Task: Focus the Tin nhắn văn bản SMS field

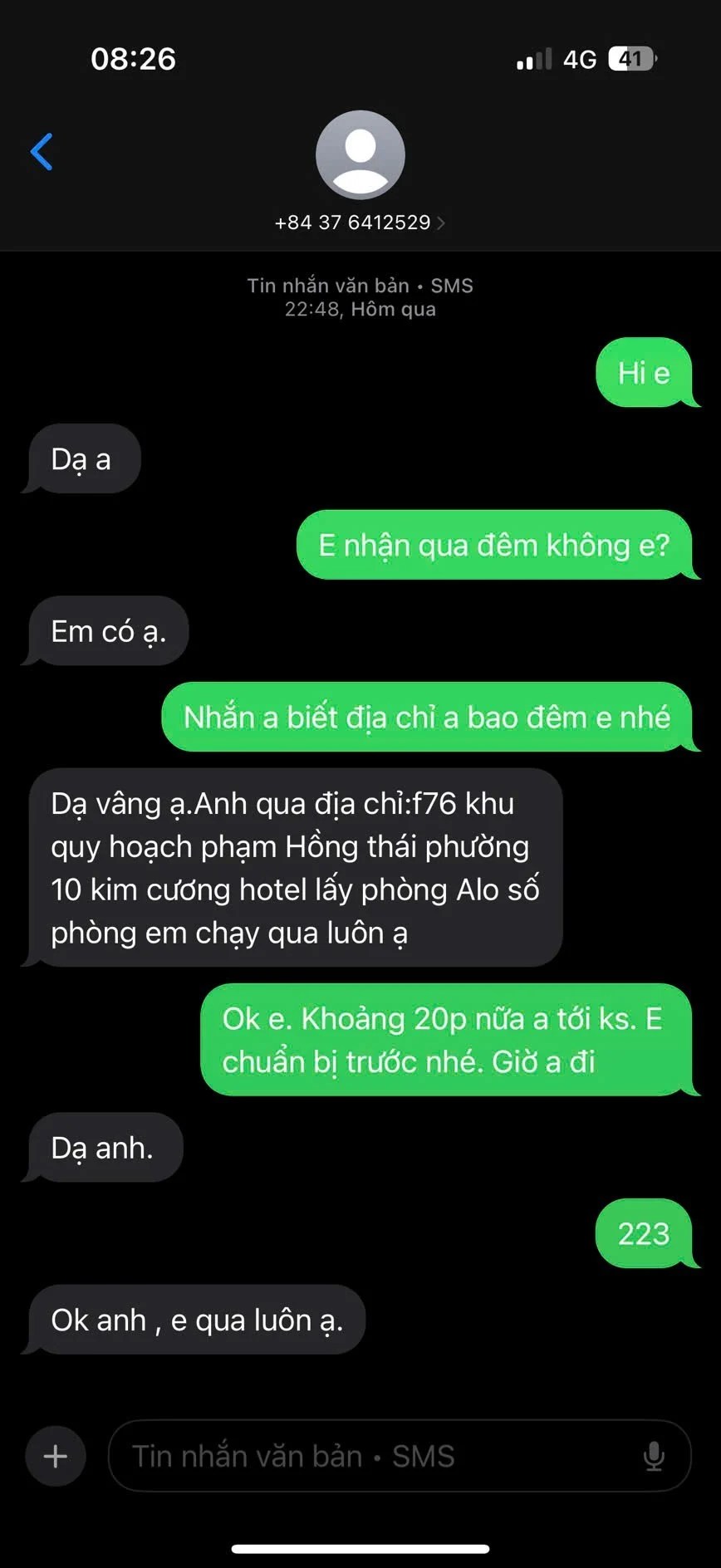Action: click(x=374, y=1456)
